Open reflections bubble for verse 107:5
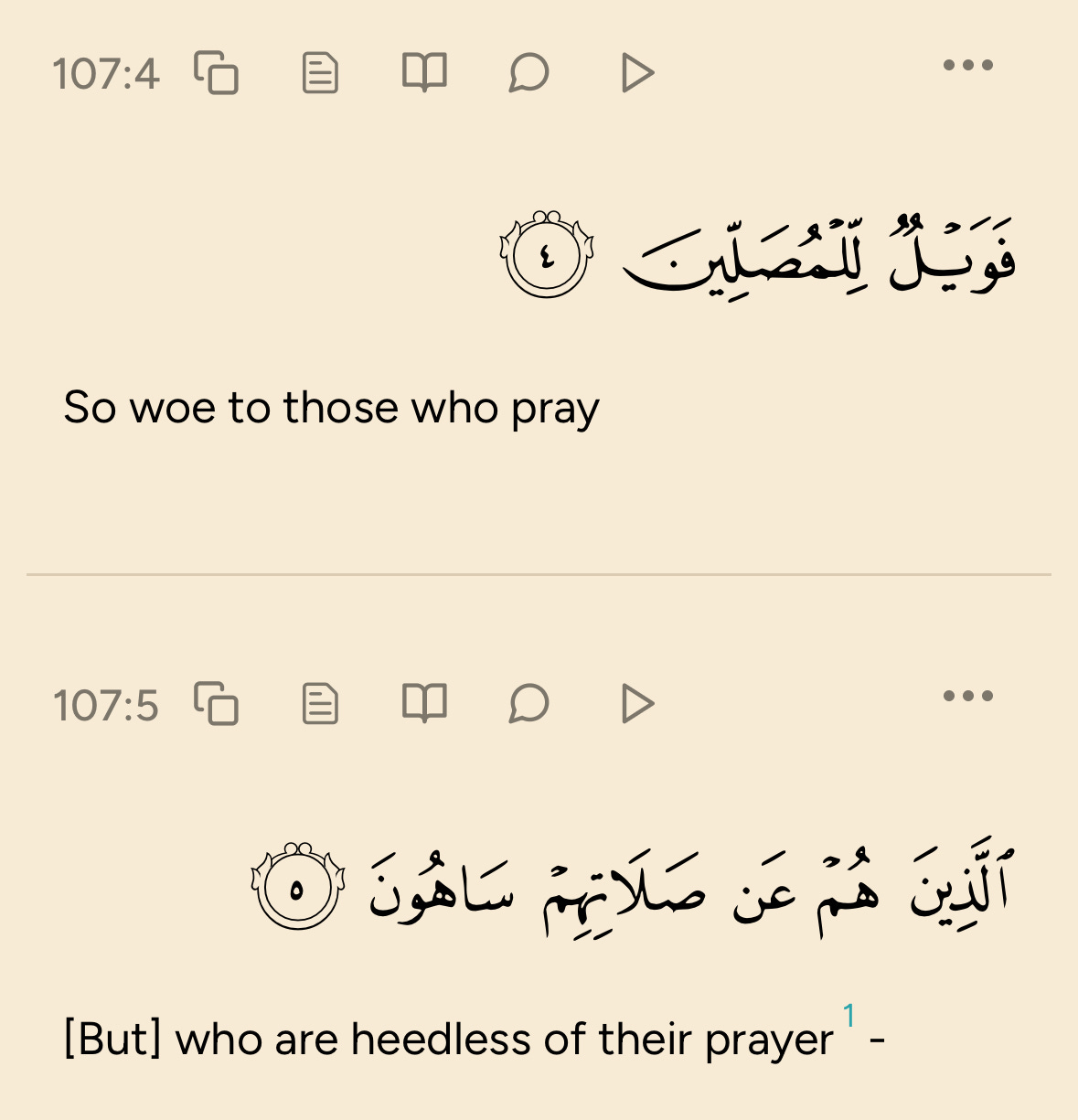The height and width of the screenshot is (1120, 1078). pyautogui.click(x=528, y=704)
